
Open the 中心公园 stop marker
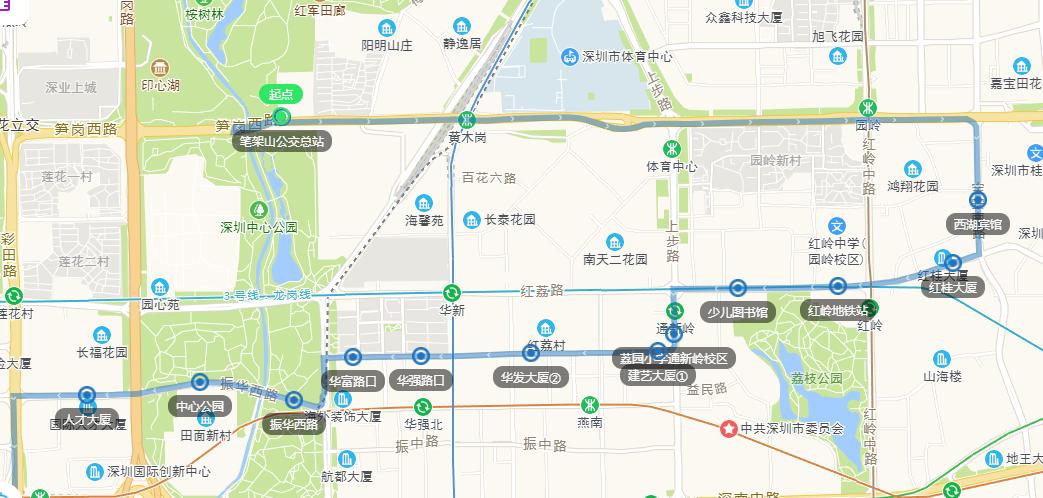pos(201,381)
